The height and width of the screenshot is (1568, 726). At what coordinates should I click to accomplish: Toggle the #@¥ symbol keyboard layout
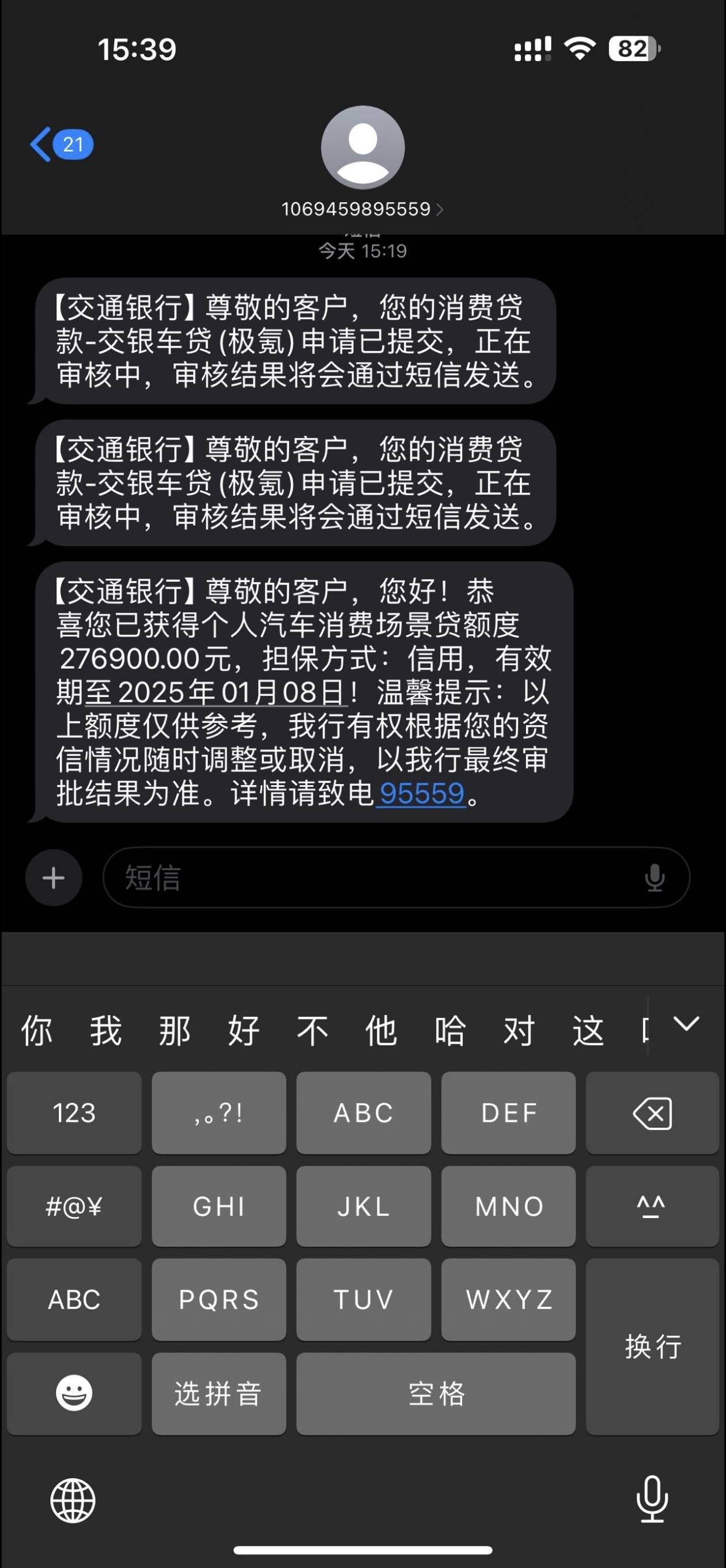tap(74, 1207)
